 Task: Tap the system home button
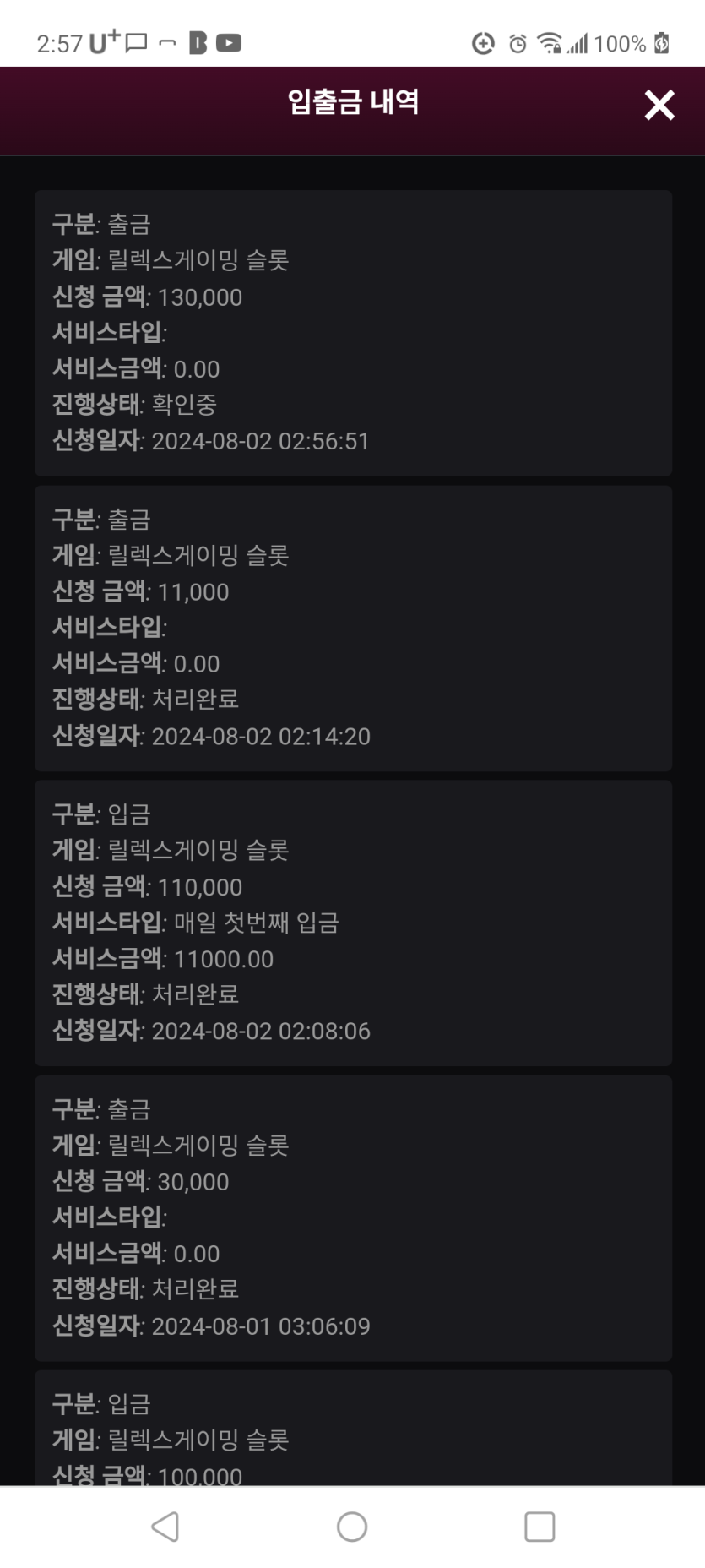tap(352, 1526)
